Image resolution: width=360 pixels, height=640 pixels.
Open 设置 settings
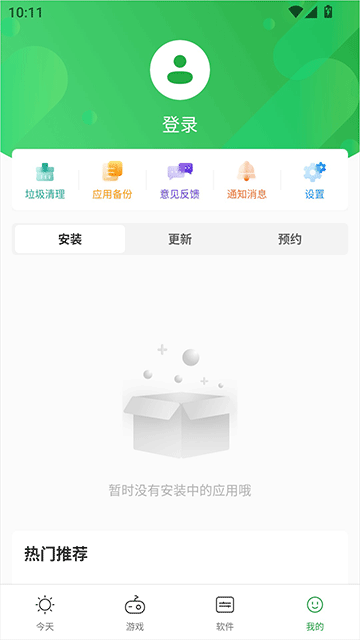[x=314, y=180]
